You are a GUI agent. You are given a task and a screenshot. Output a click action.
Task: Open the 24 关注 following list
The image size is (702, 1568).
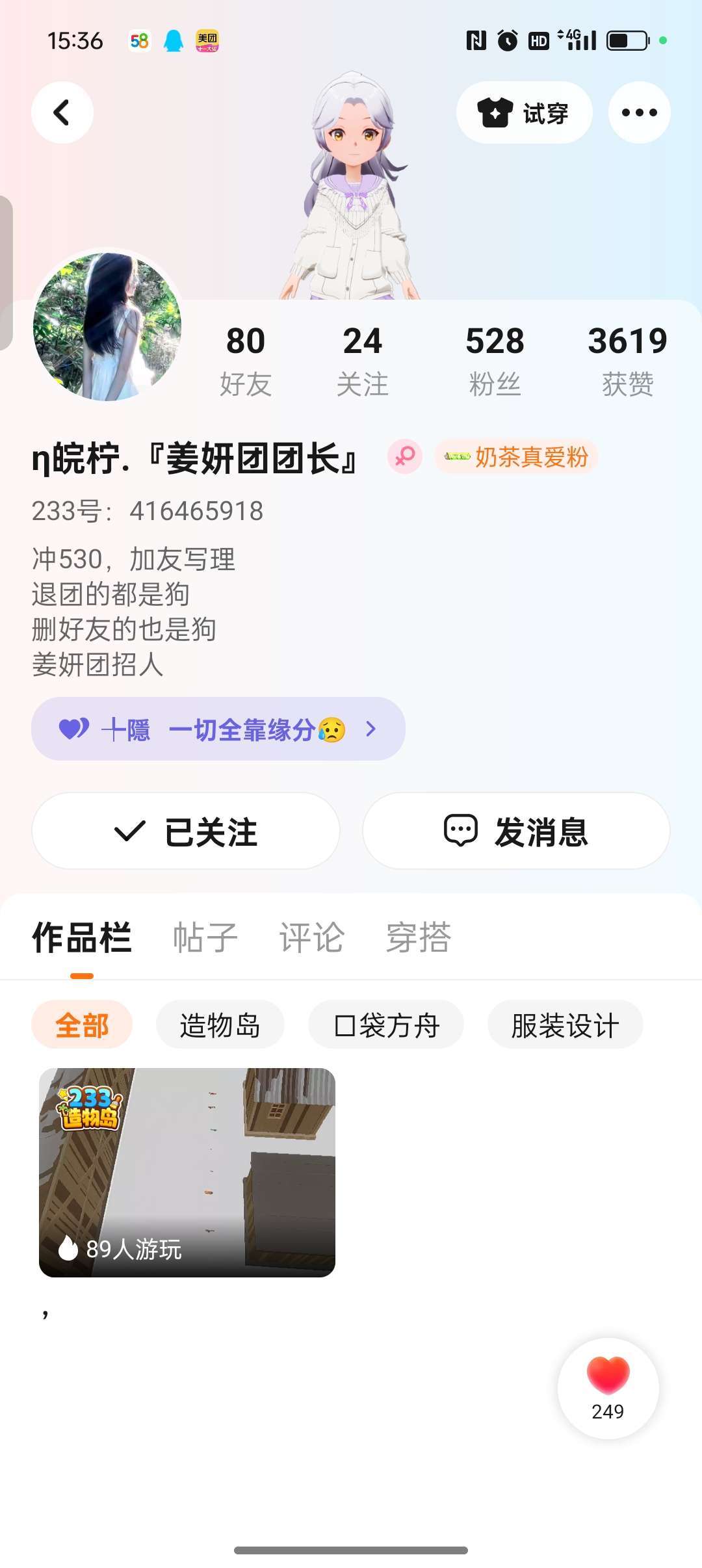(x=362, y=359)
